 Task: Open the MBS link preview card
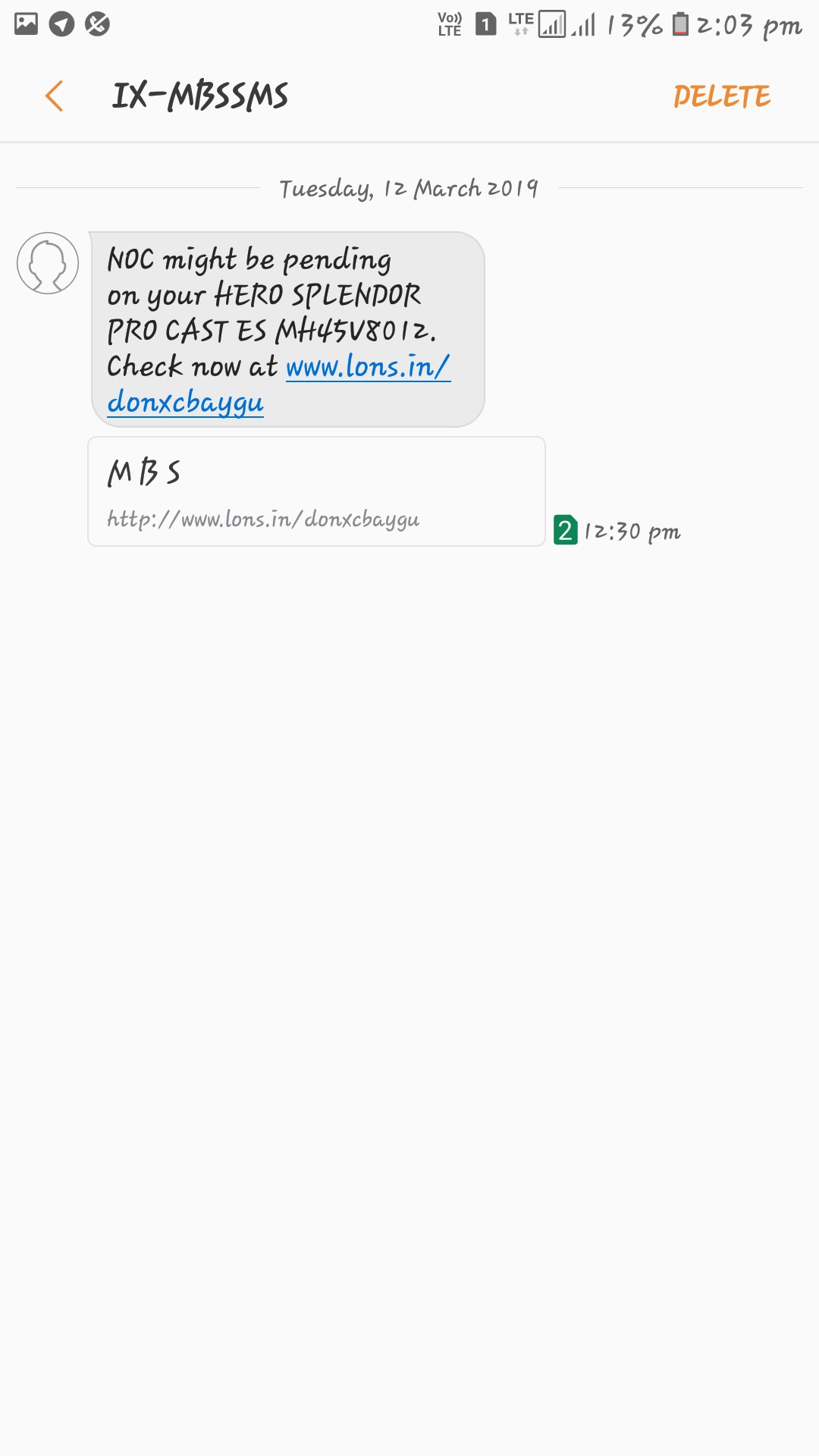pos(316,491)
